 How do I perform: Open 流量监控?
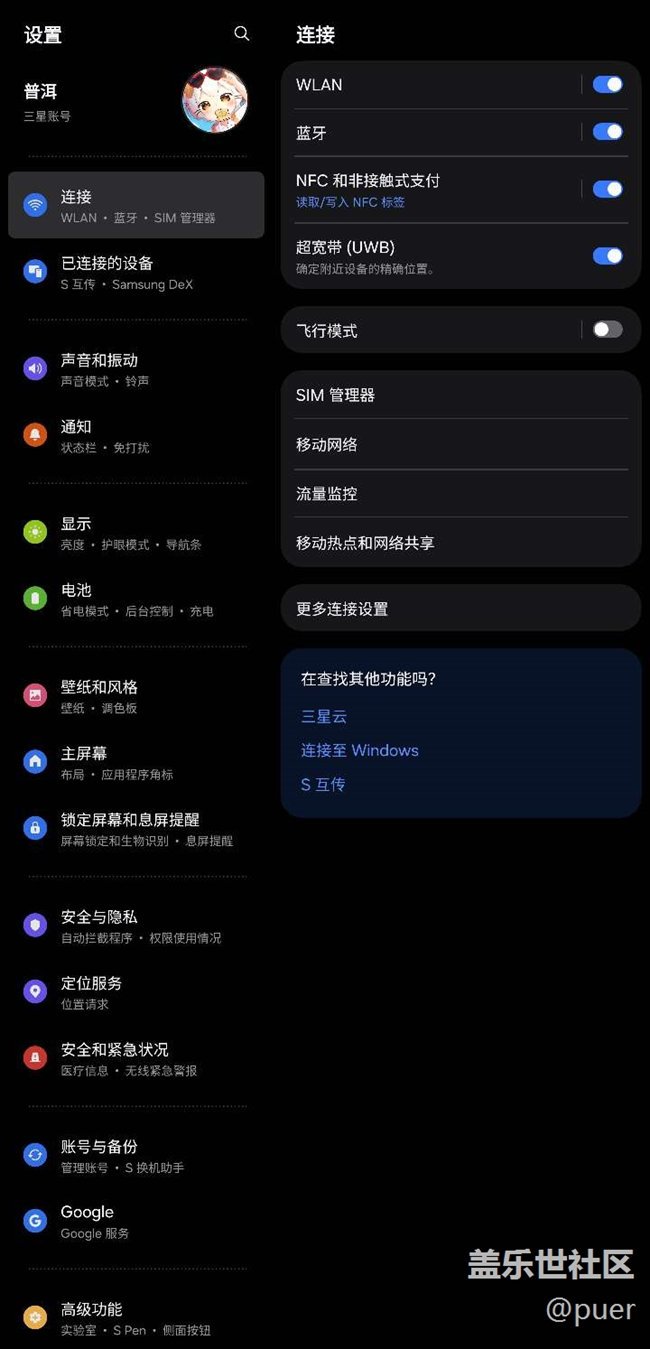(460, 493)
